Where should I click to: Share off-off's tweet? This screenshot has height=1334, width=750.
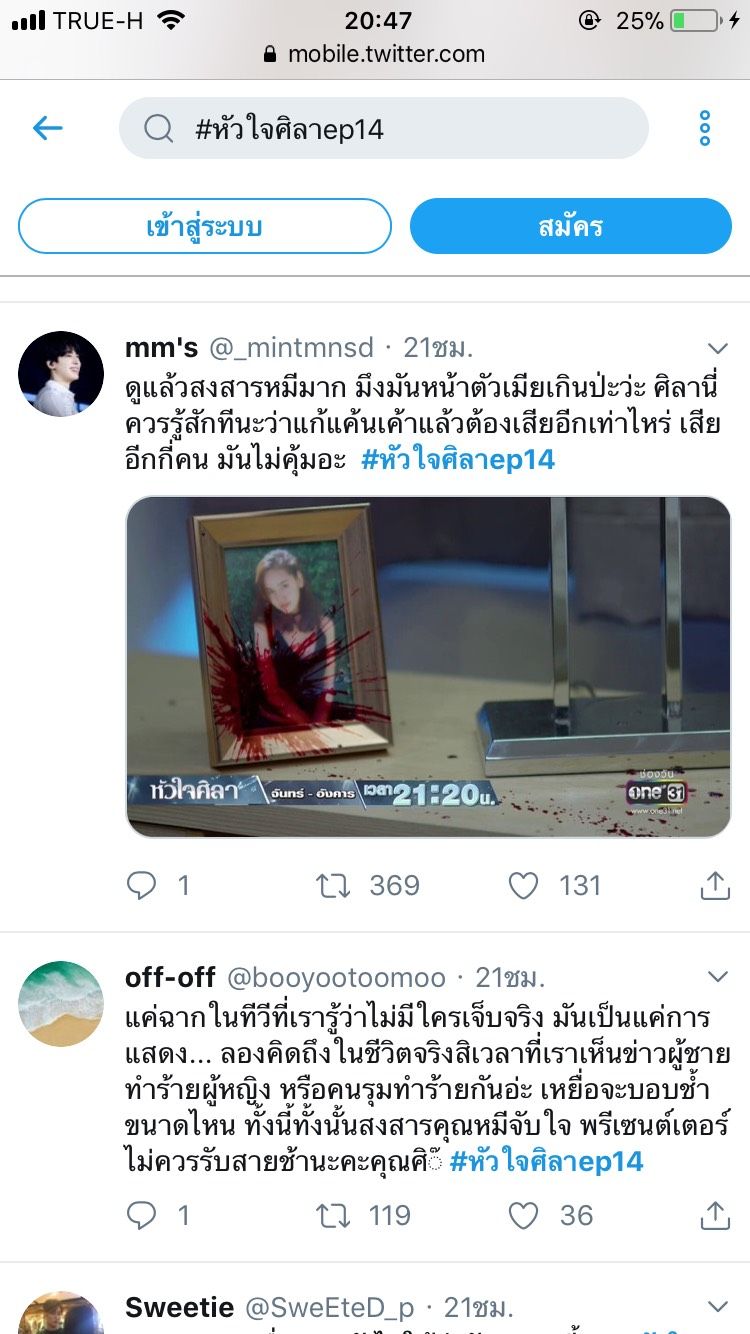(715, 1215)
